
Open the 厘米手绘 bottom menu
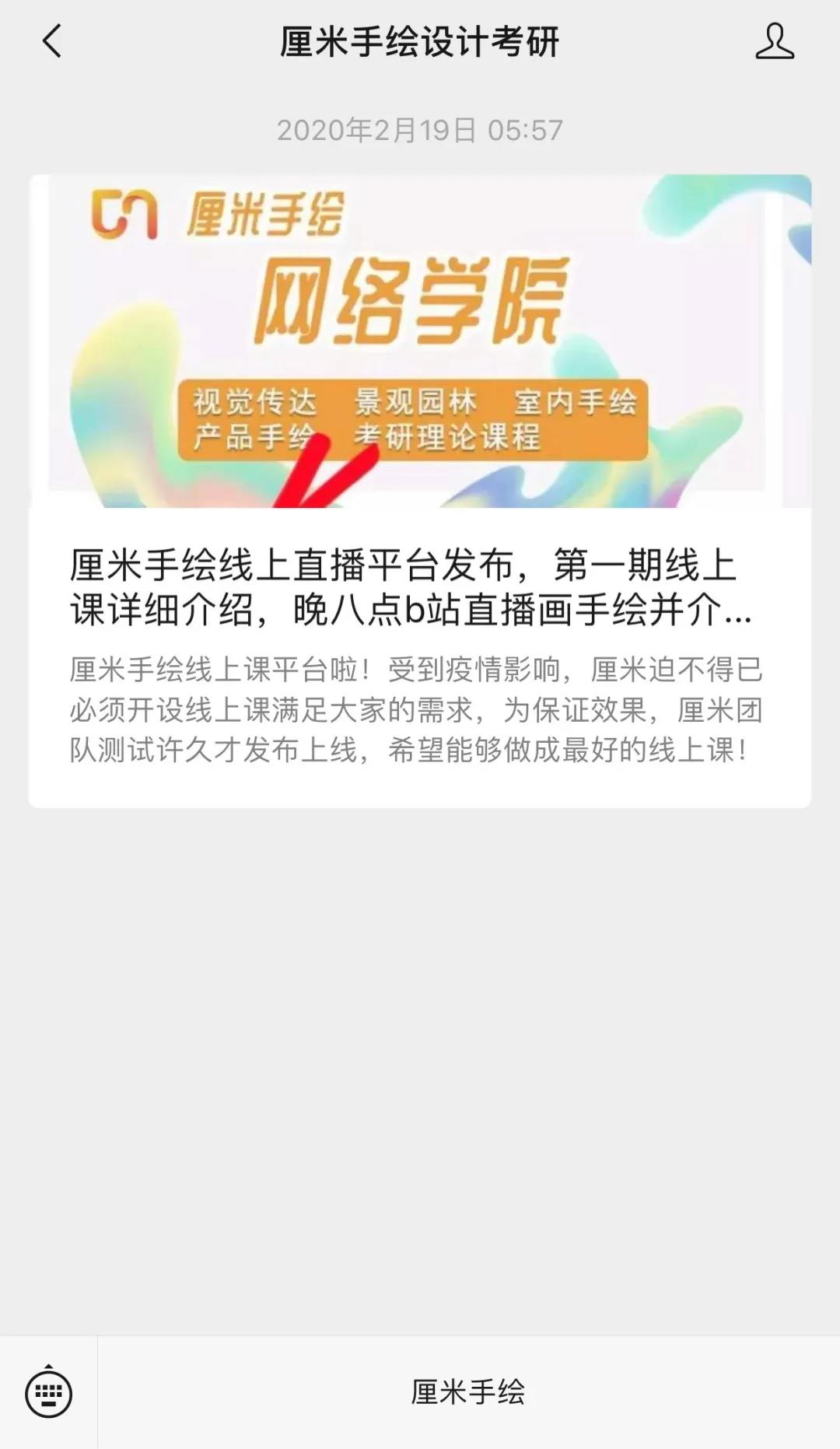[468, 1392]
